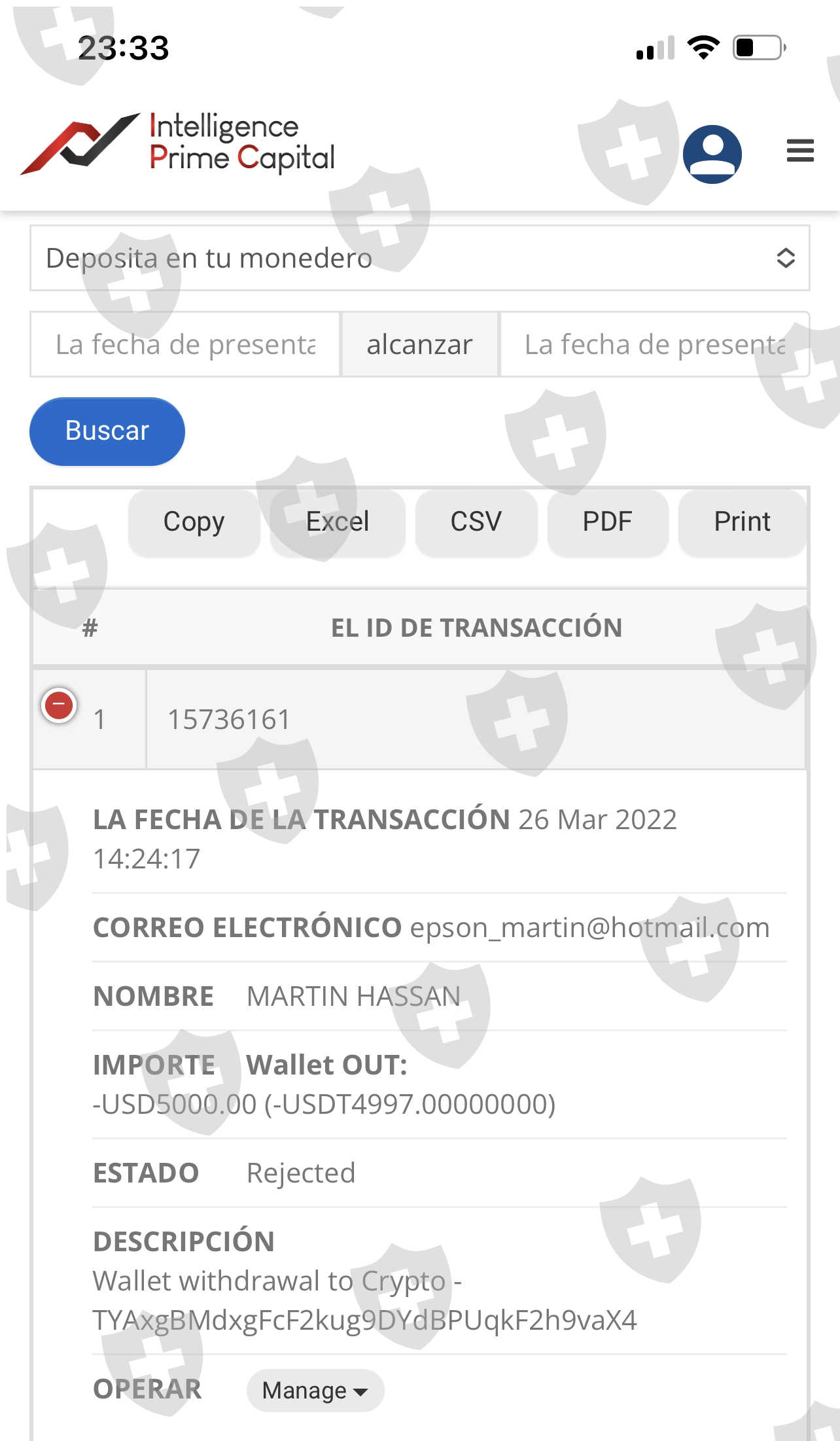Viewport: 840px width, 1441px height.
Task: Tap the start date field before alcanzar
Action: 185,344
